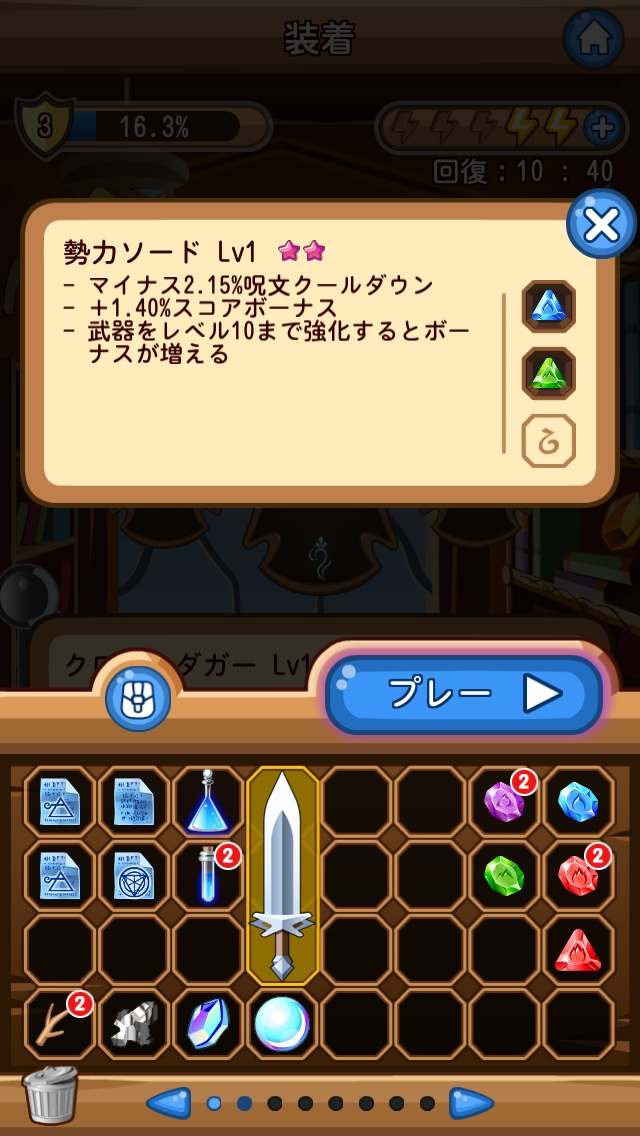640x1136 pixels.
Task: Select the green gem item
Action: [504, 876]
